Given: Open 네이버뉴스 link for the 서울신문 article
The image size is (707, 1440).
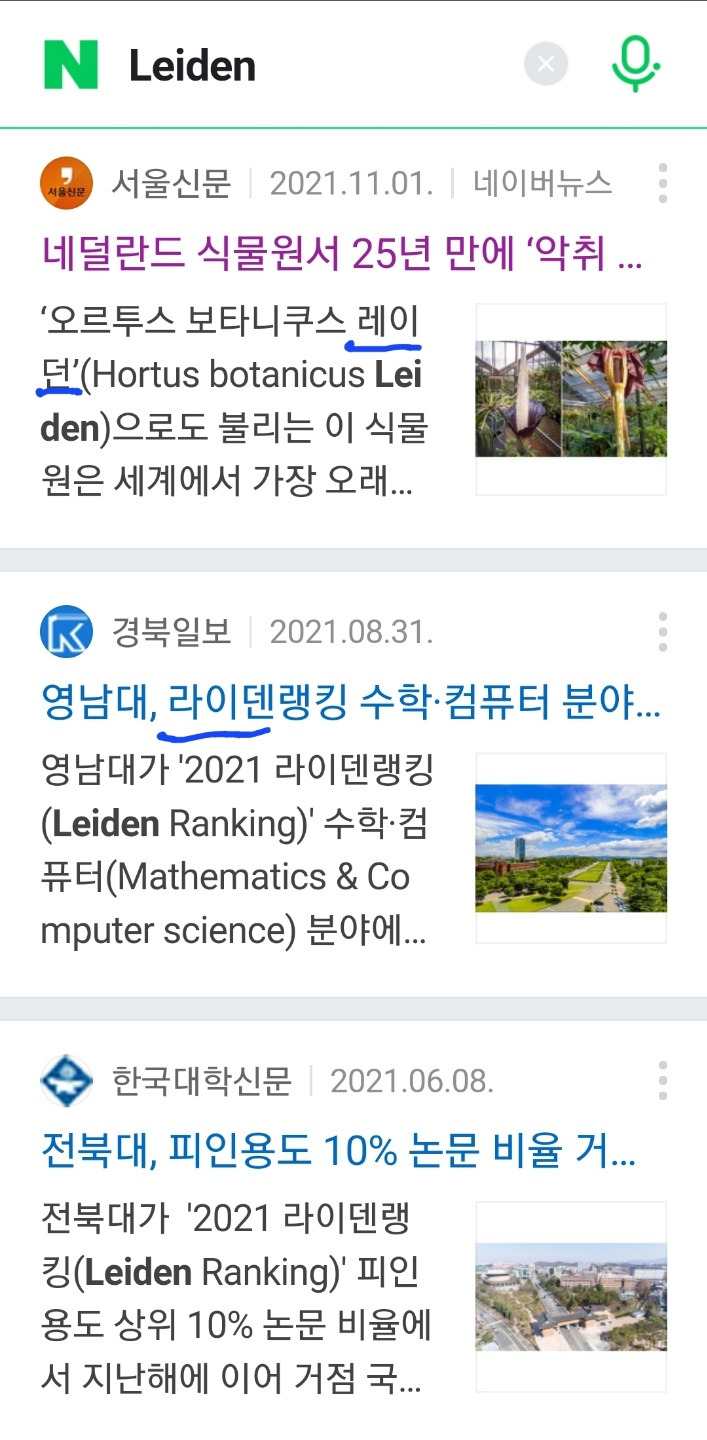Looking at the screenshot, I should point(542,184).
